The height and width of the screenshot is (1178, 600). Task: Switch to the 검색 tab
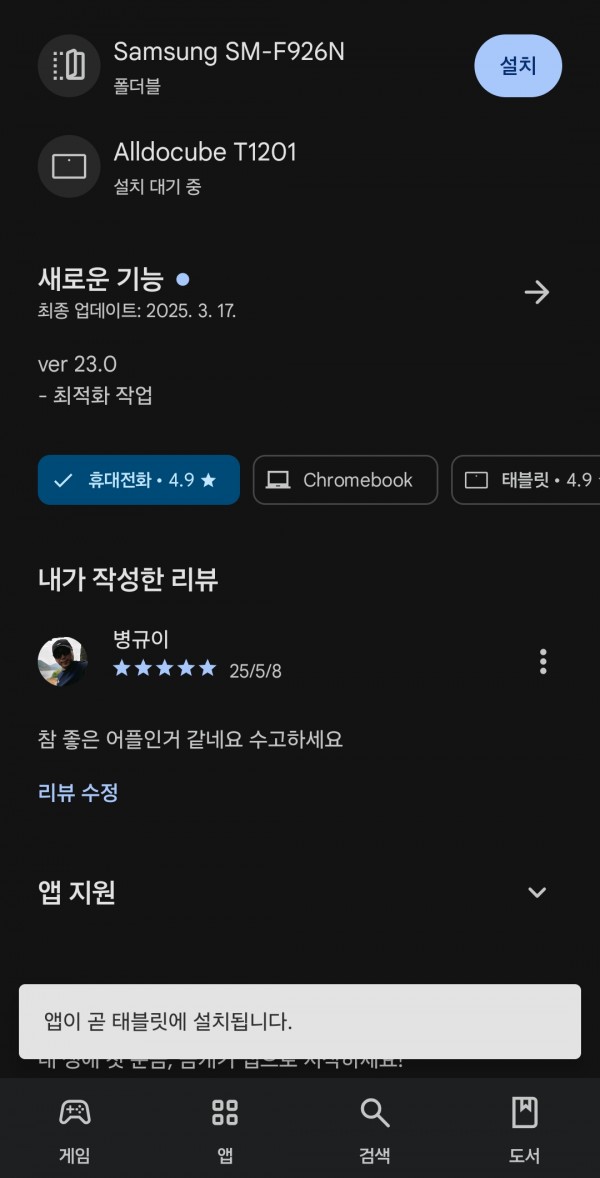[x=374, y=1128]
